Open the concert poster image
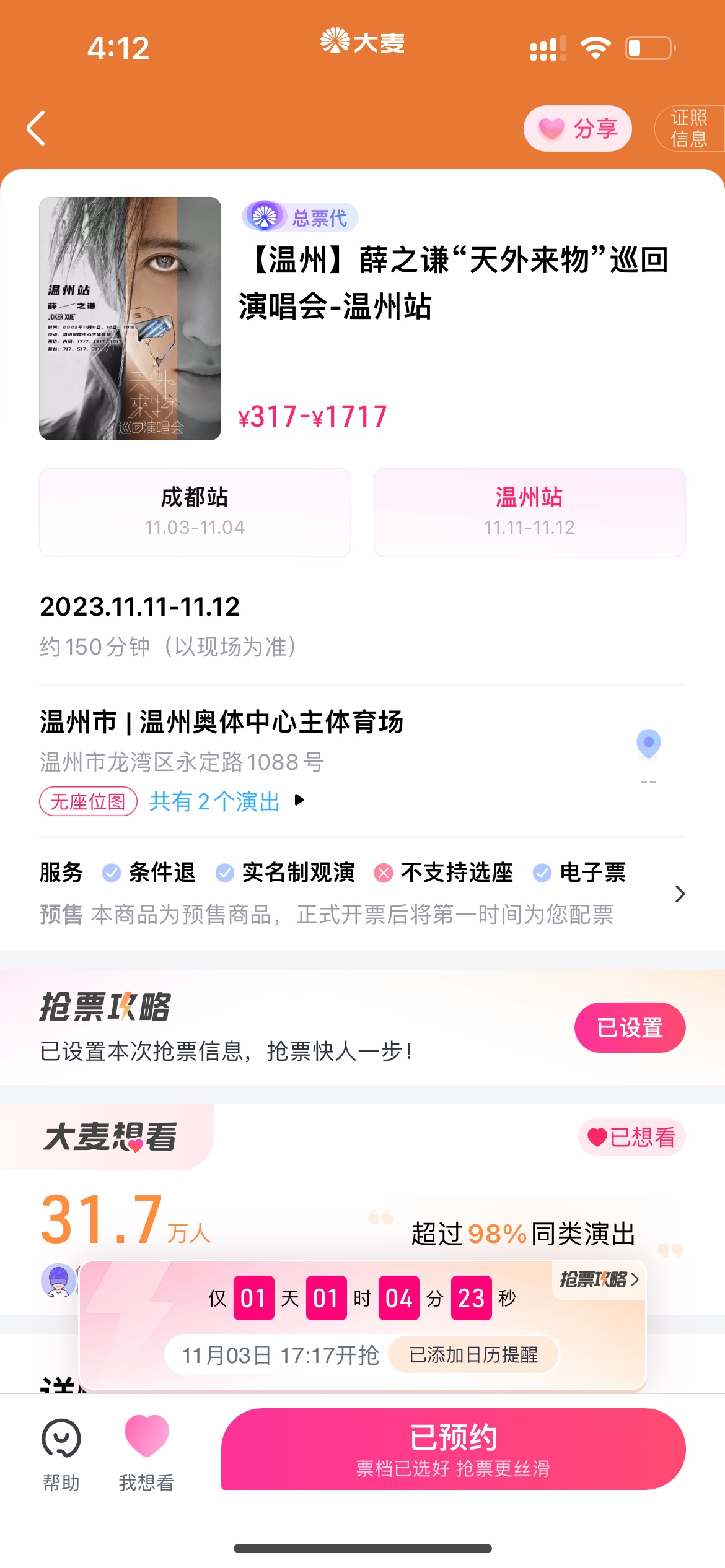 click(x=130, y=318)
